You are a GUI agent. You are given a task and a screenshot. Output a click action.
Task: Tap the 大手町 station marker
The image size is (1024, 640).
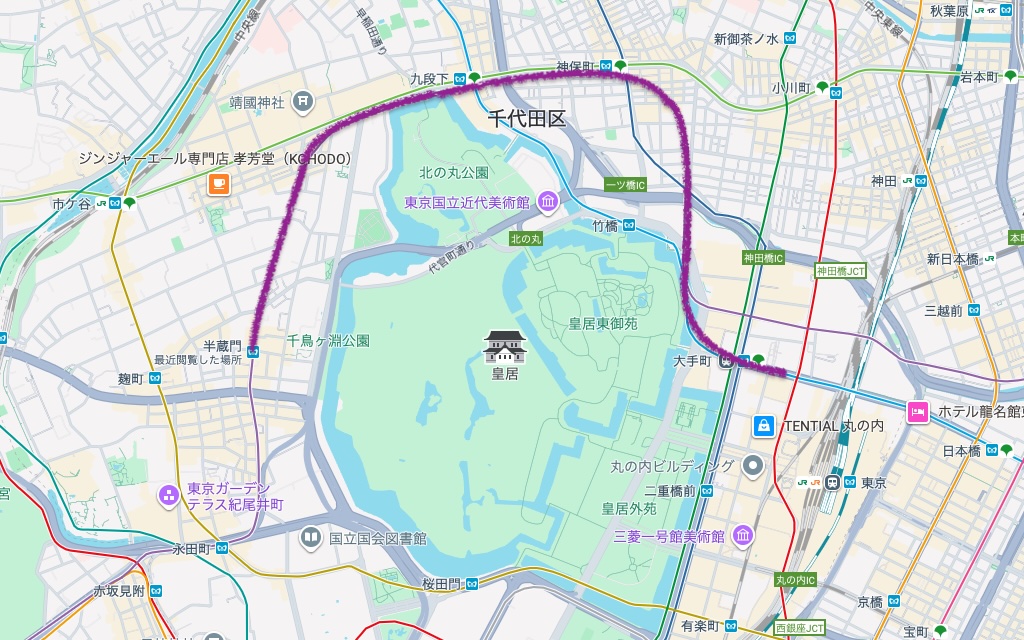click(743, 360)
